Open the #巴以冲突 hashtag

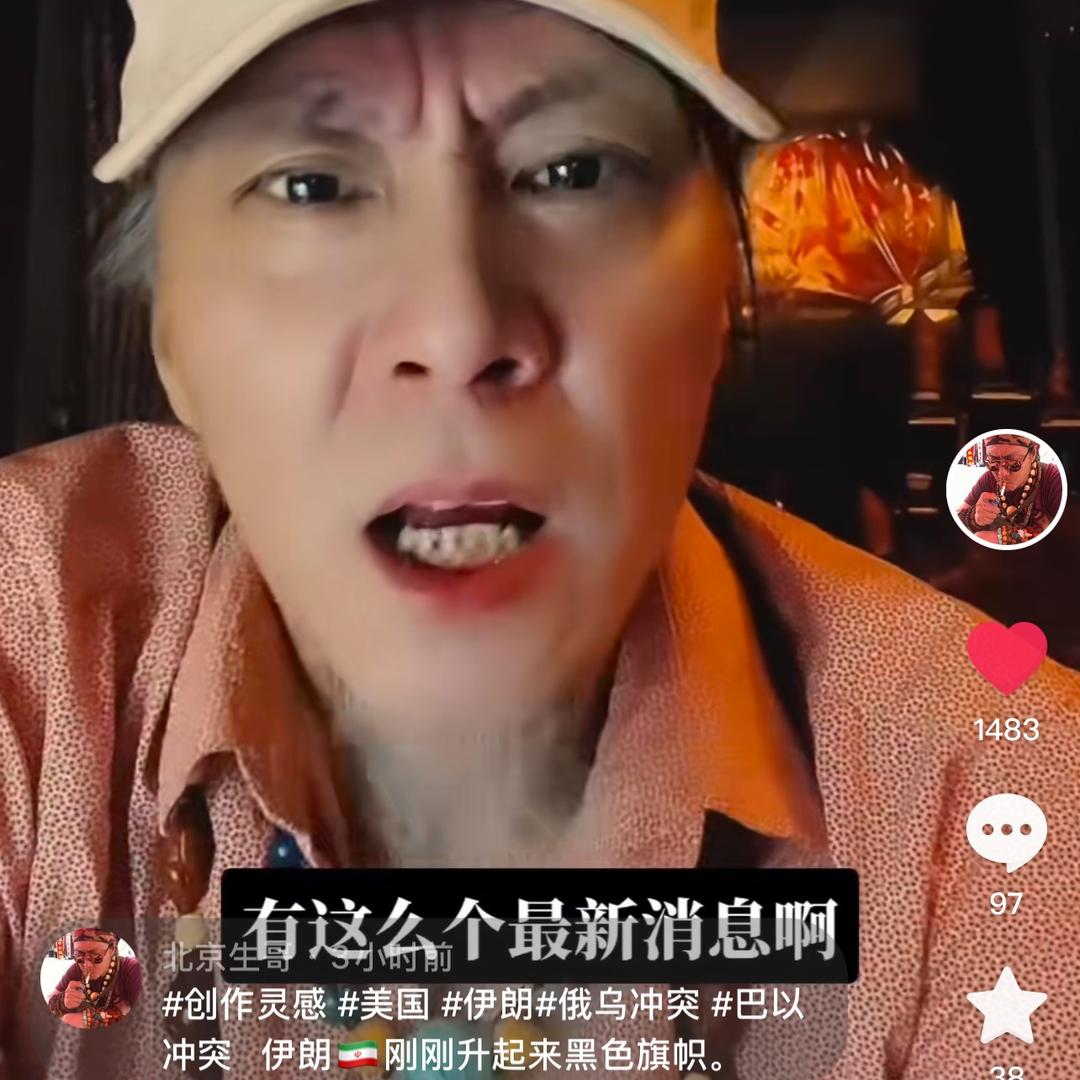pos(757,1004)
